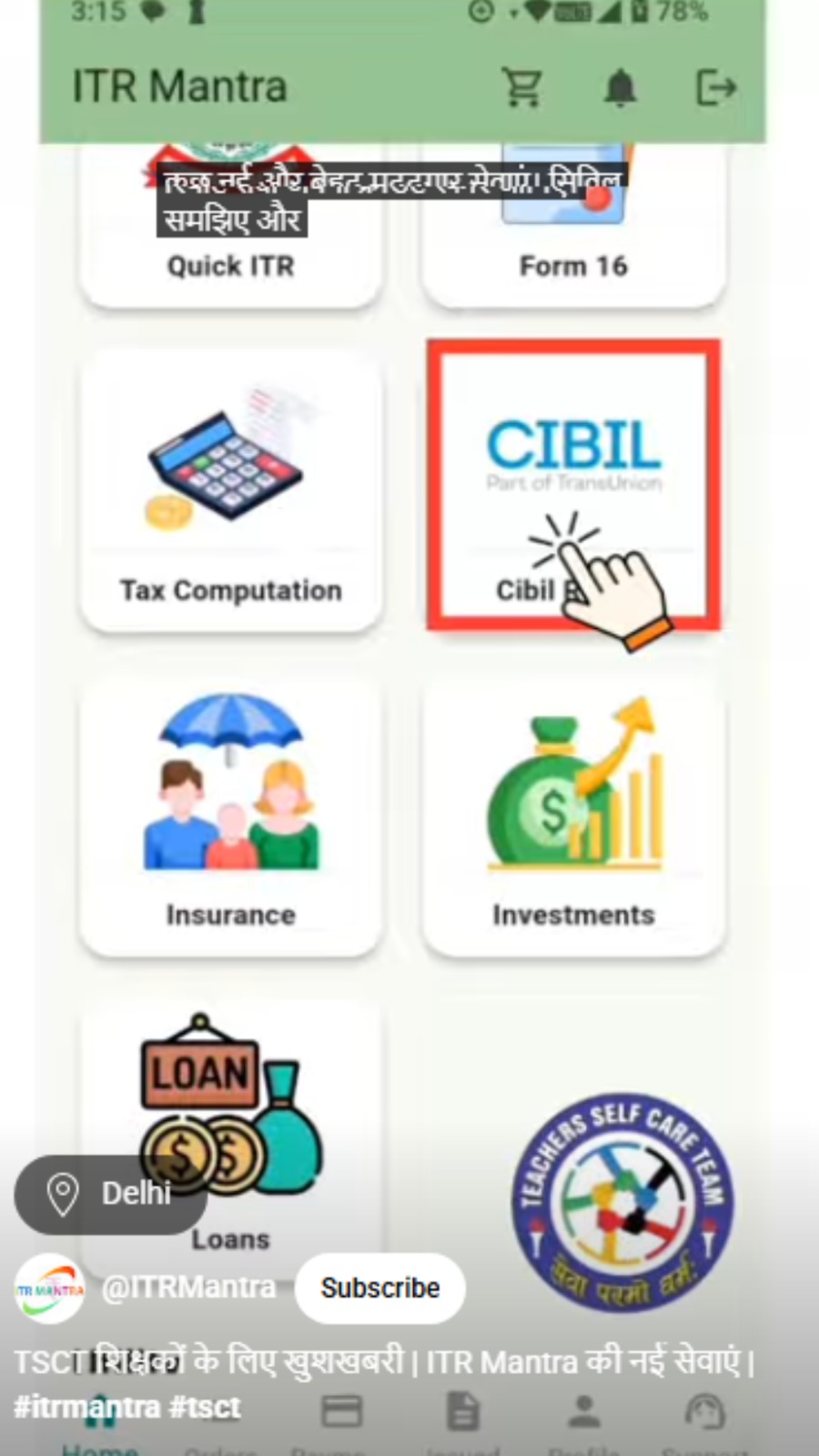Open the Delhi location chip
The image size is (819, 1456).
click(111, 1193)
